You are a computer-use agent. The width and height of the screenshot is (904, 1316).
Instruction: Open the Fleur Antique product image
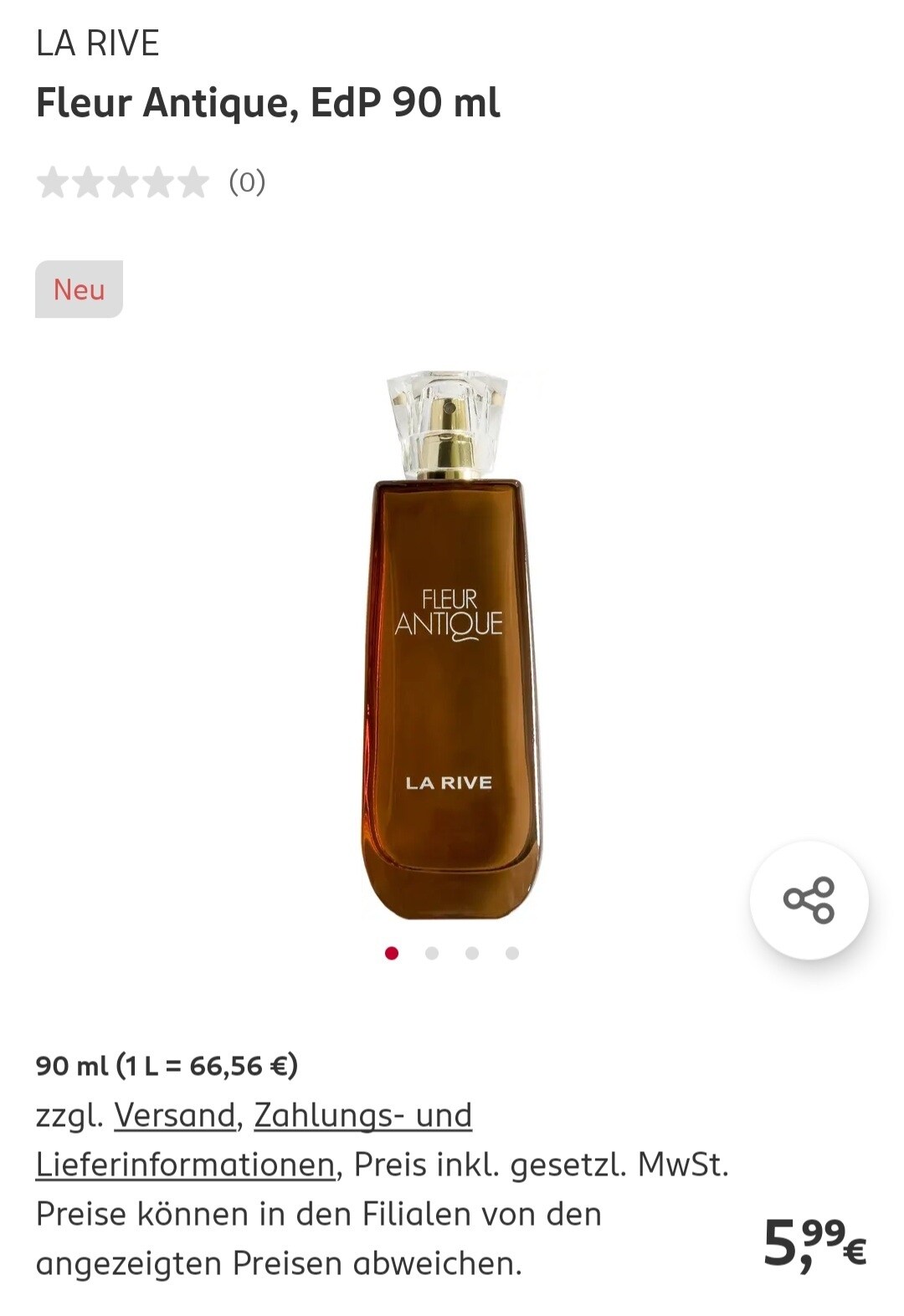click(x=449, y=644)
